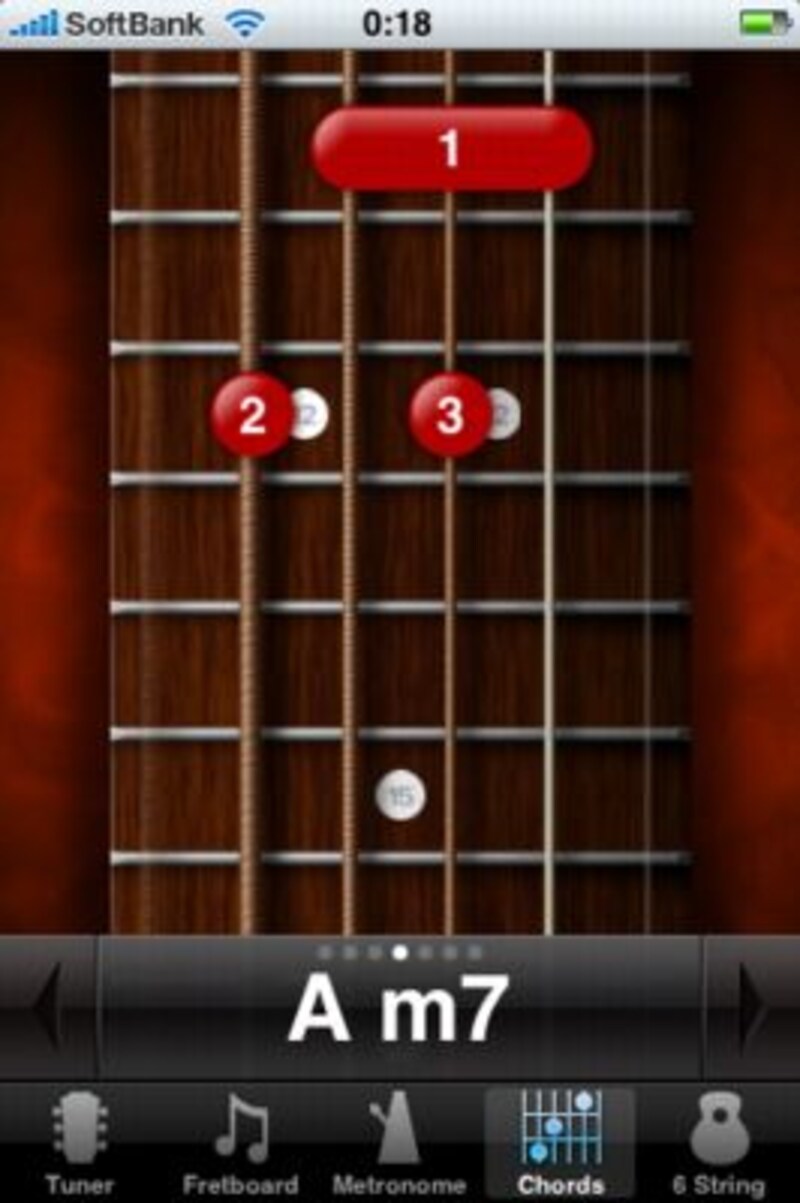Select the Chords tab
This screenshot has height=1203, width=800.
point(560,1145)
